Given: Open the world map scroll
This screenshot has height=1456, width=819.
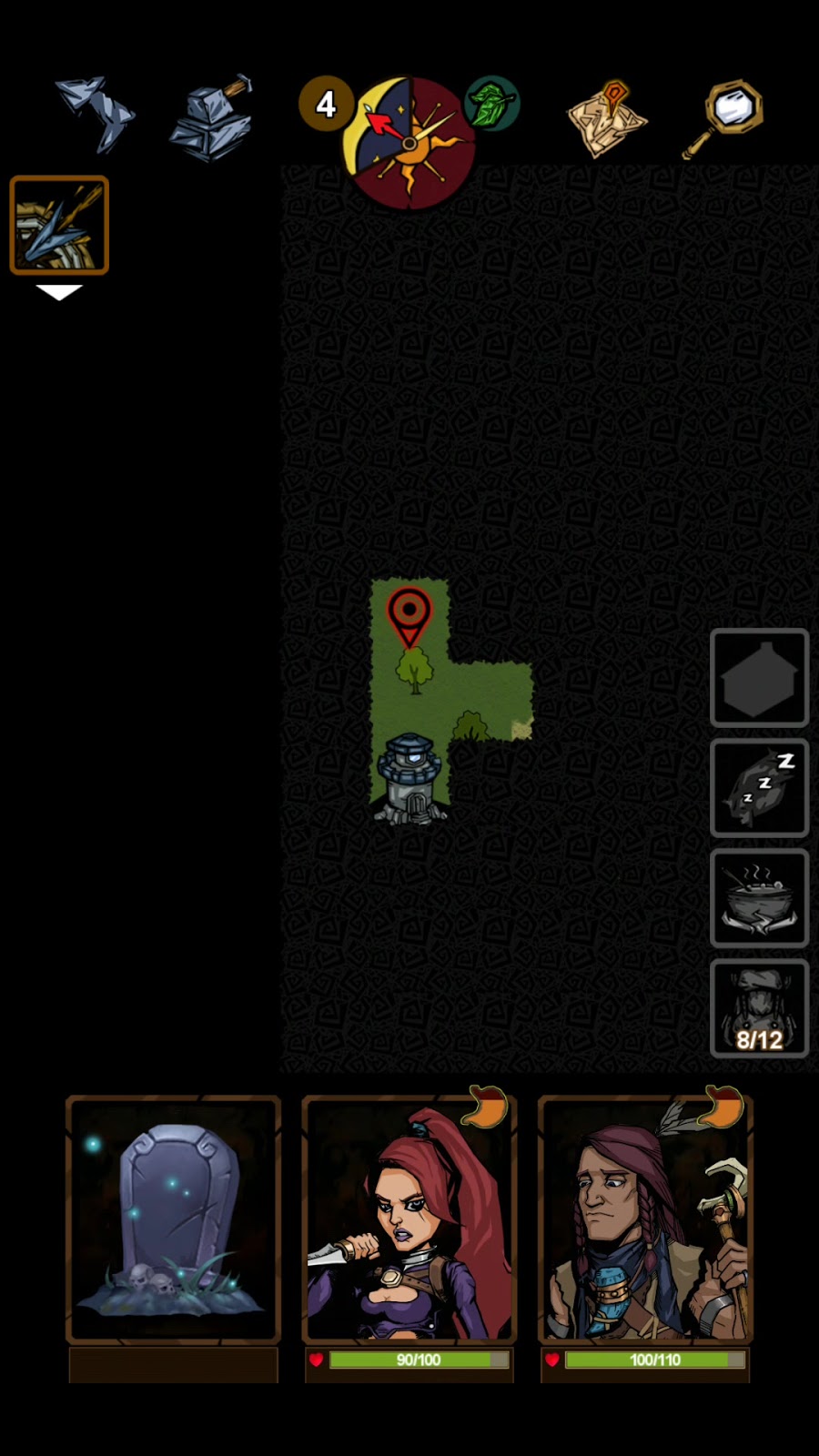Looking at the screenshot, I should tap(606, 118).
